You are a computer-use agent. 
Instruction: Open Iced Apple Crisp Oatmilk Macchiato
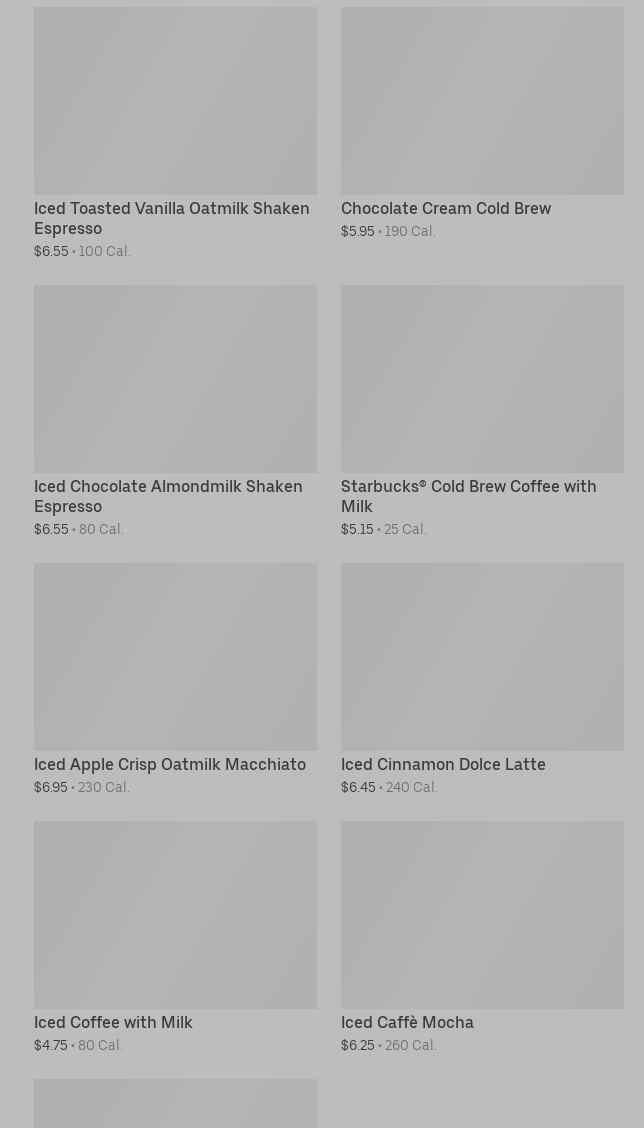pyautogui.click(x=175, y=679)
